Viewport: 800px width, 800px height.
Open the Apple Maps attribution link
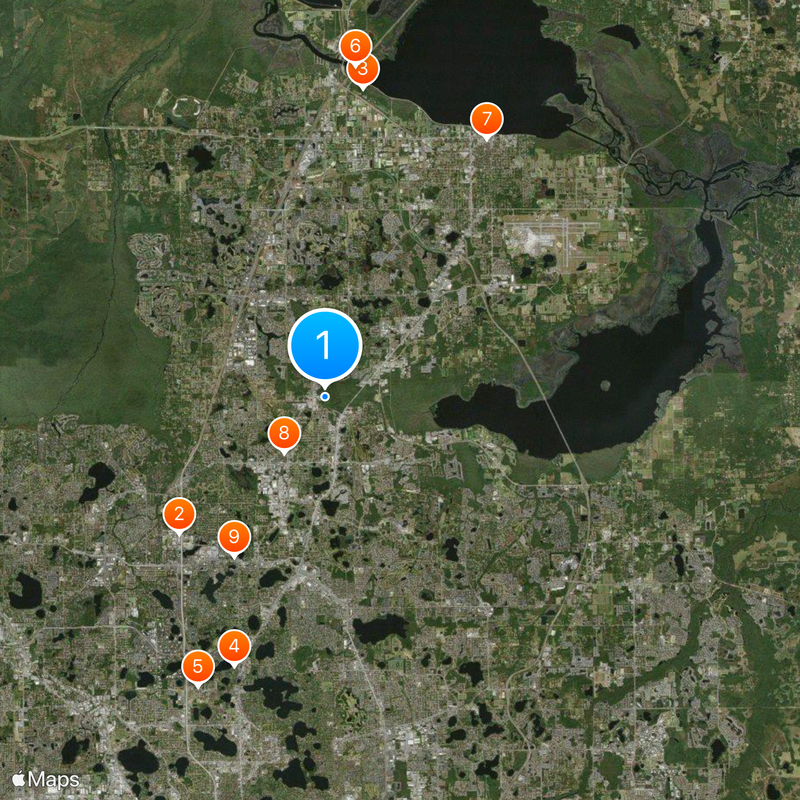click(46, 778)
